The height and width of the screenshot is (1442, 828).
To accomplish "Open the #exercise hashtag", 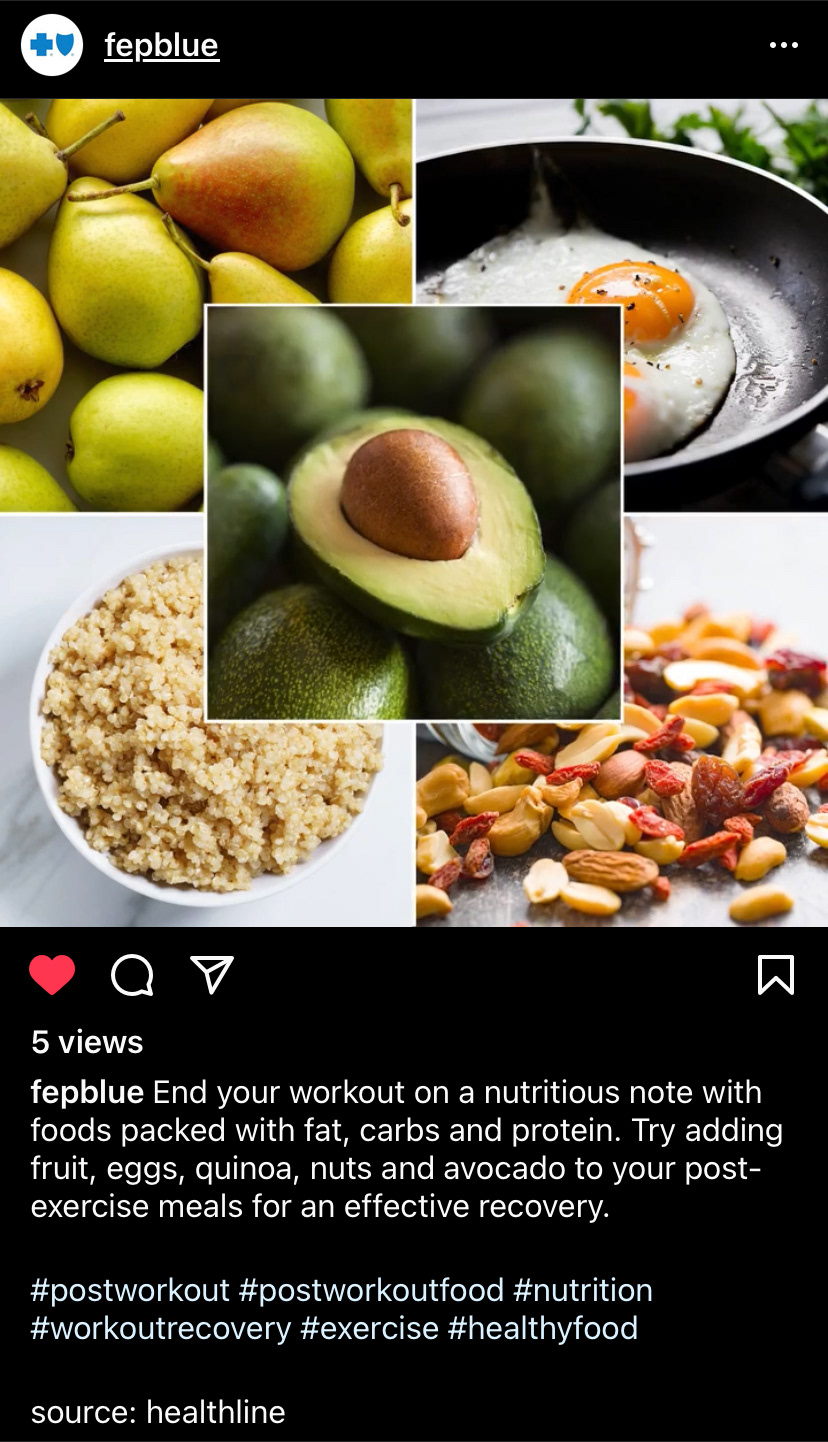I will point(369,1328).
